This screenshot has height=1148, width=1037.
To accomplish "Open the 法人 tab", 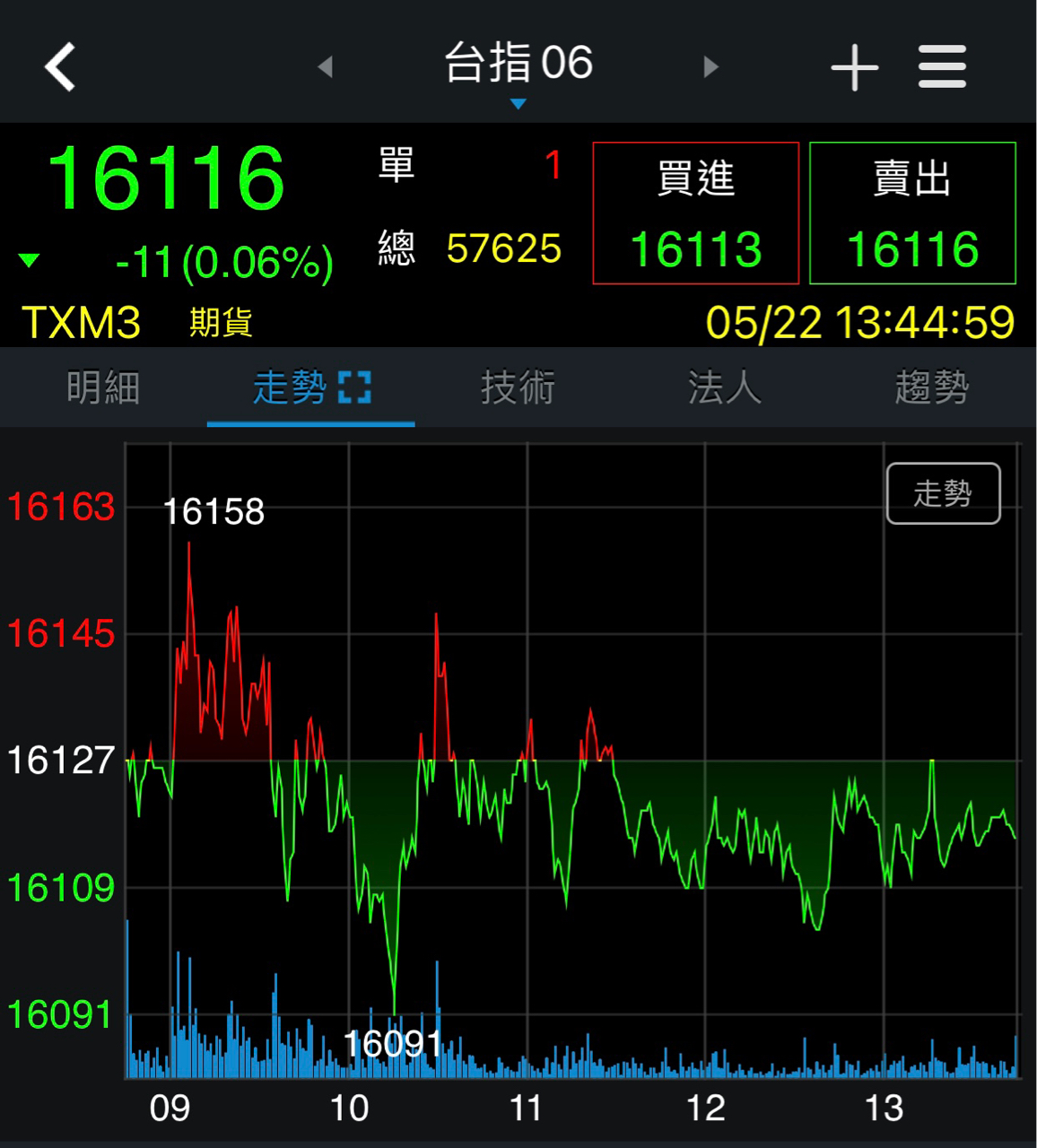I will 725,387.
